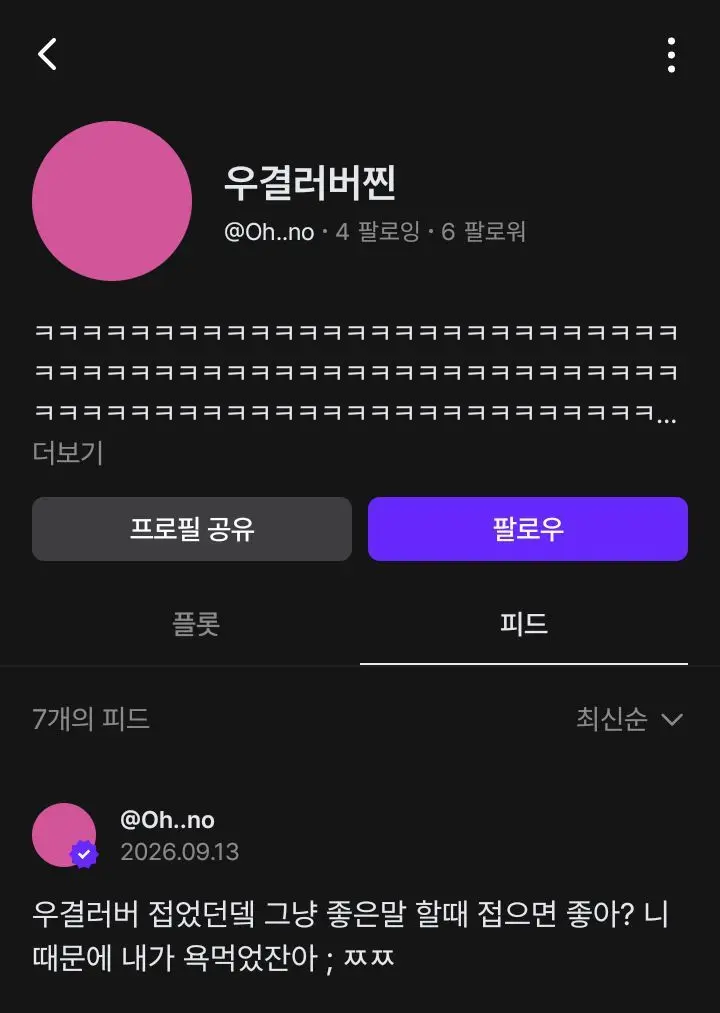
Task: Open the 최신순 sort dropdown
Action: tap(630, 718)
